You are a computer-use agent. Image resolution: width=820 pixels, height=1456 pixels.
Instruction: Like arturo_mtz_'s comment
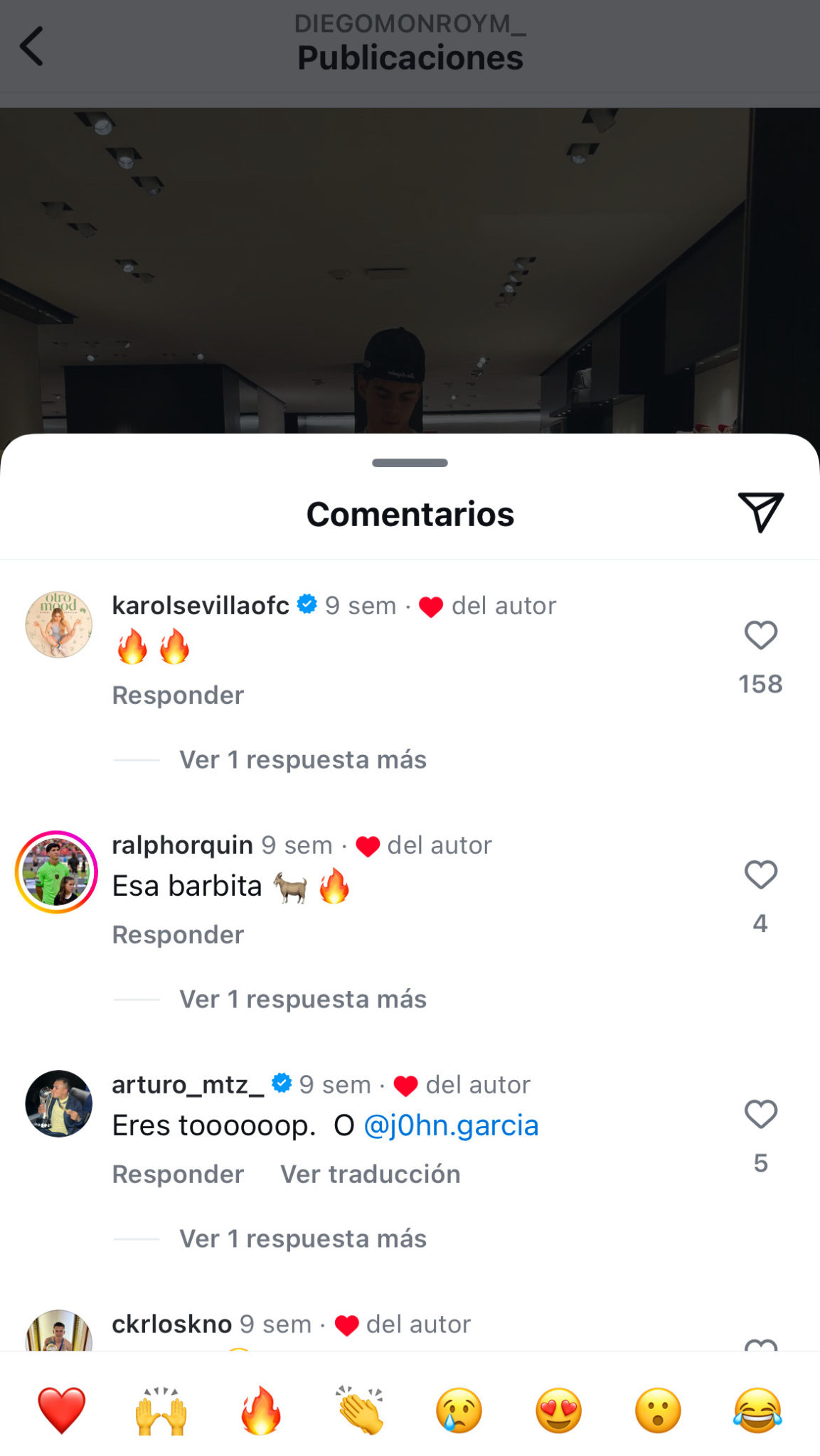click(760, 1114)
